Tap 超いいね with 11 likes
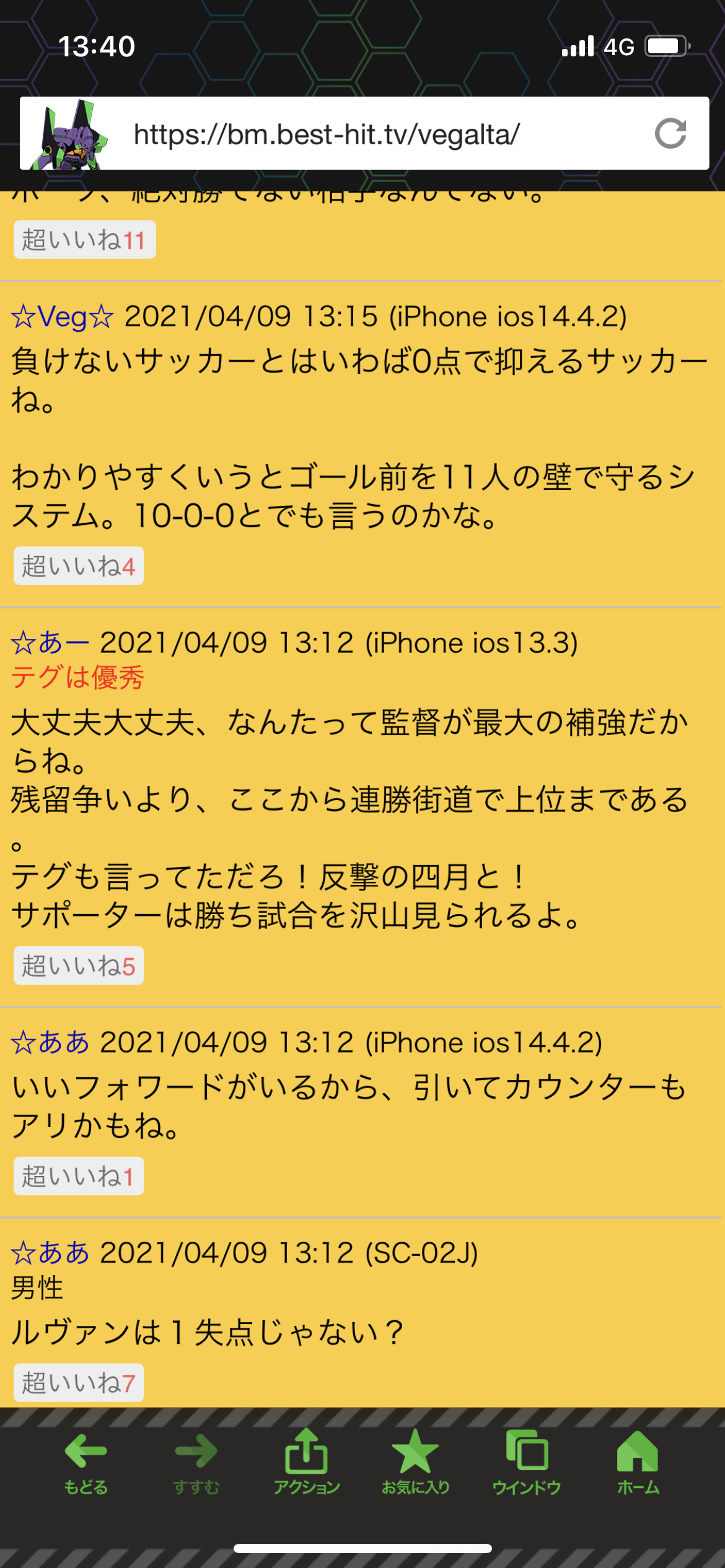The height and width of the screenshot is (1568, 725). click(x=85, y=240)
